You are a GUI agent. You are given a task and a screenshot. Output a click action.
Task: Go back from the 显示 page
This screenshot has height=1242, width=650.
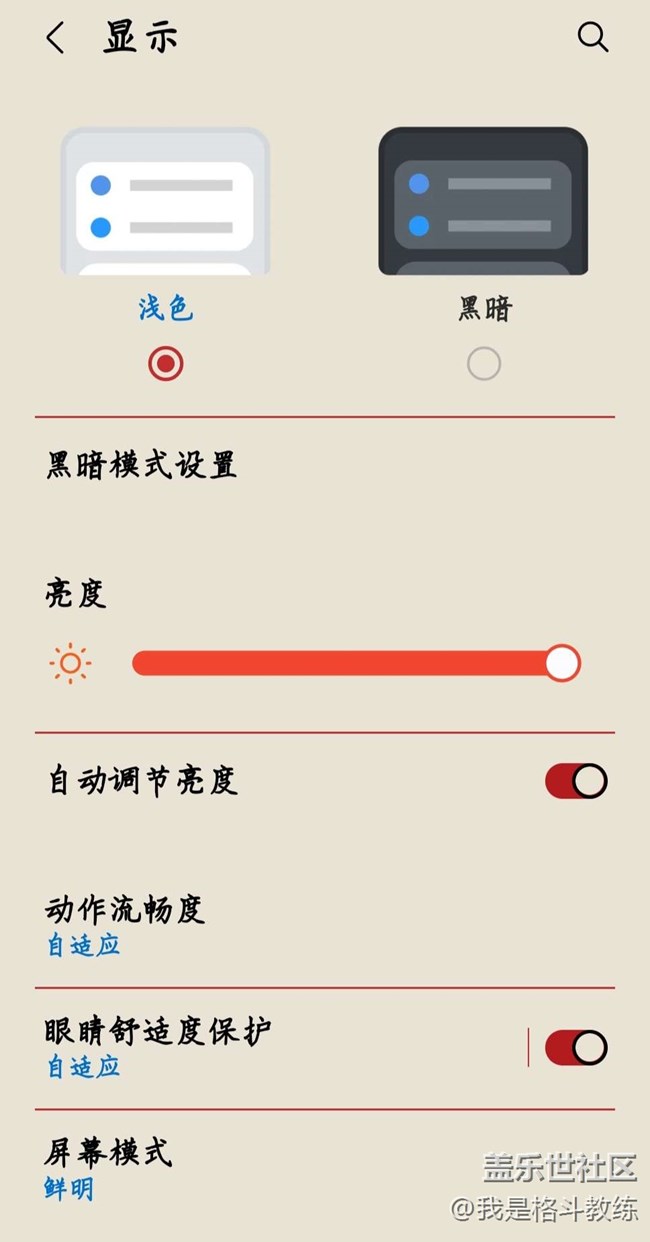coord(56,38)
